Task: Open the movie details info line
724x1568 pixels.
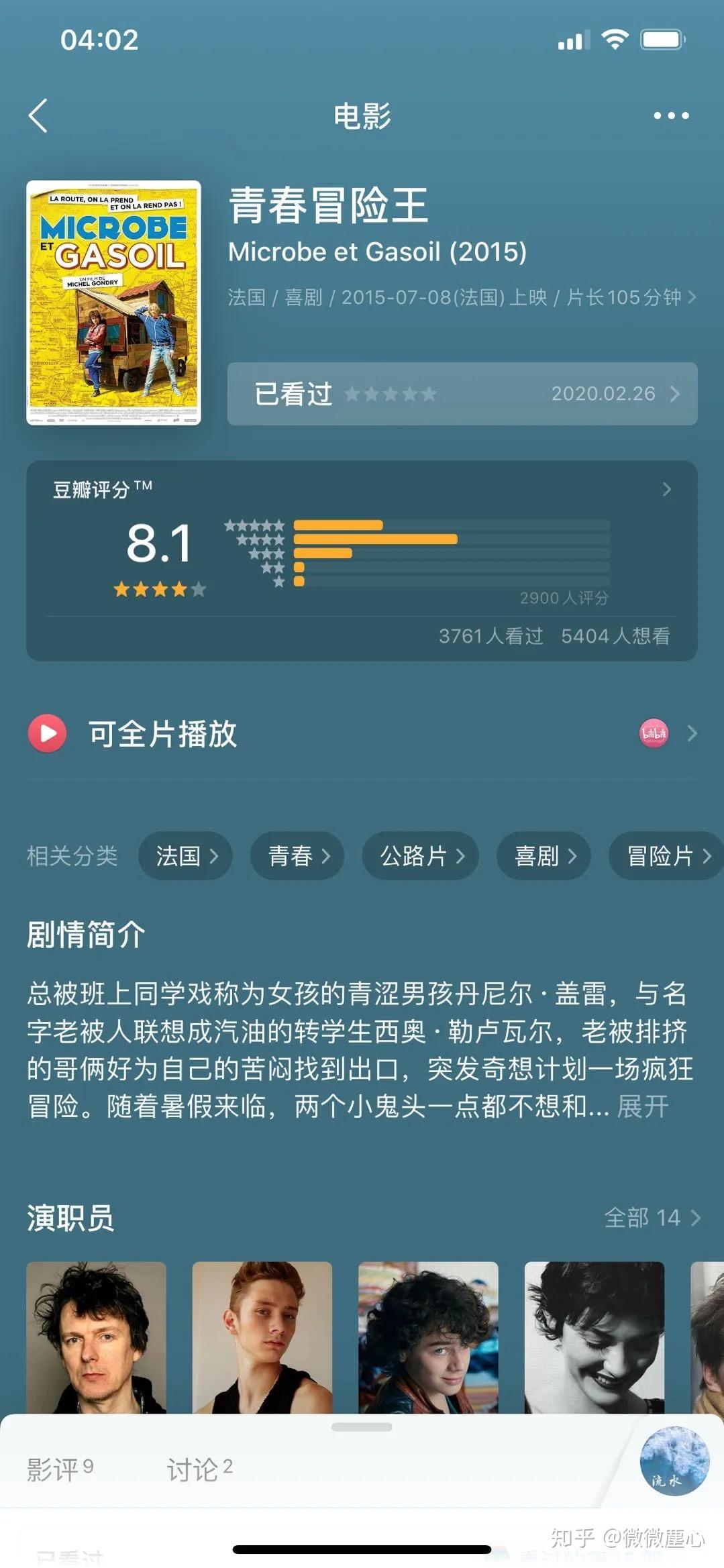Action: pyautogui.click(x=462, y=297)
